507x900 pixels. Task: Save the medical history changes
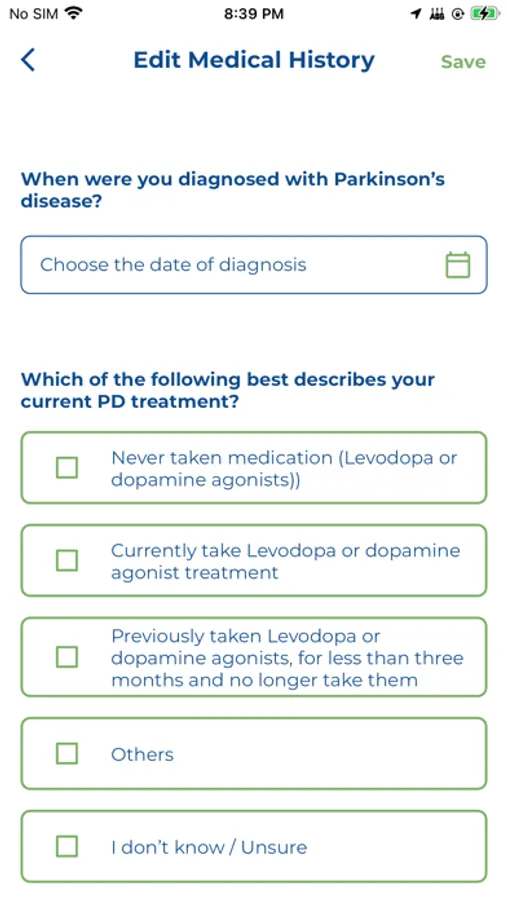(463, 62)
